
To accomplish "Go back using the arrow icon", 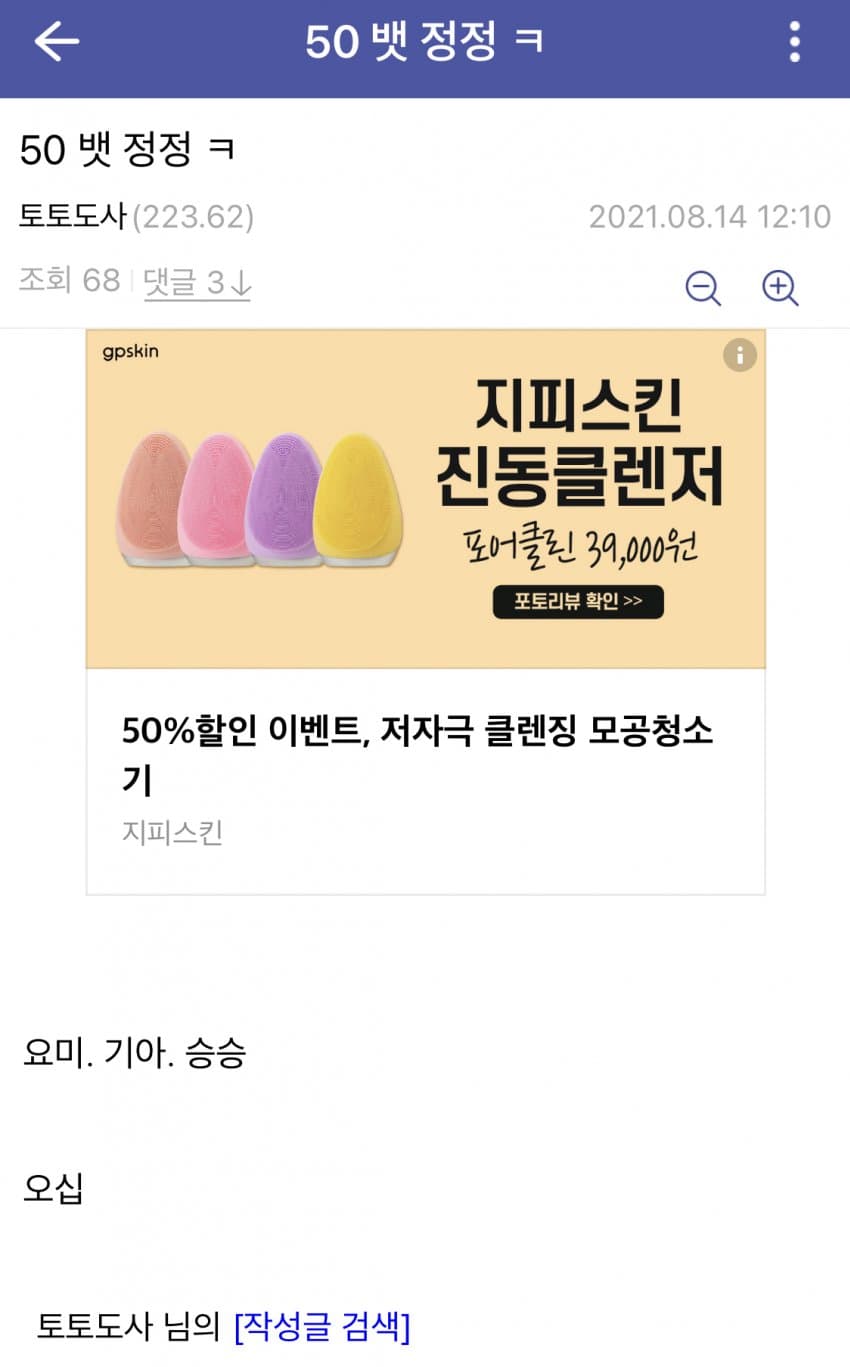I will tap(56, 42).
